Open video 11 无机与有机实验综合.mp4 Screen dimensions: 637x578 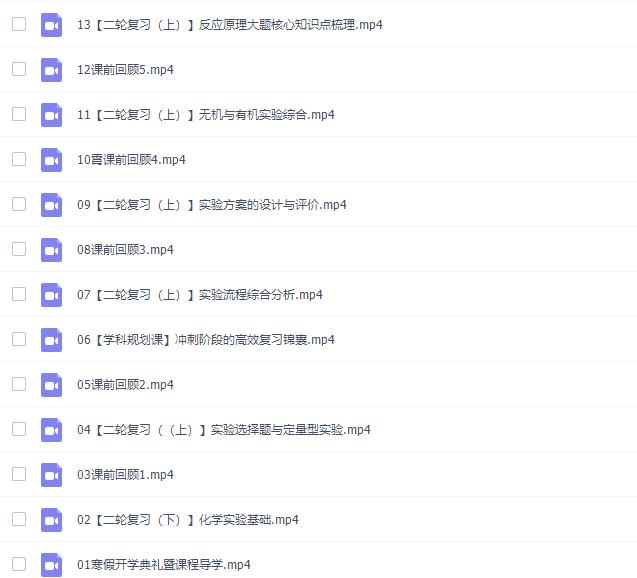(x=205, y=115)
